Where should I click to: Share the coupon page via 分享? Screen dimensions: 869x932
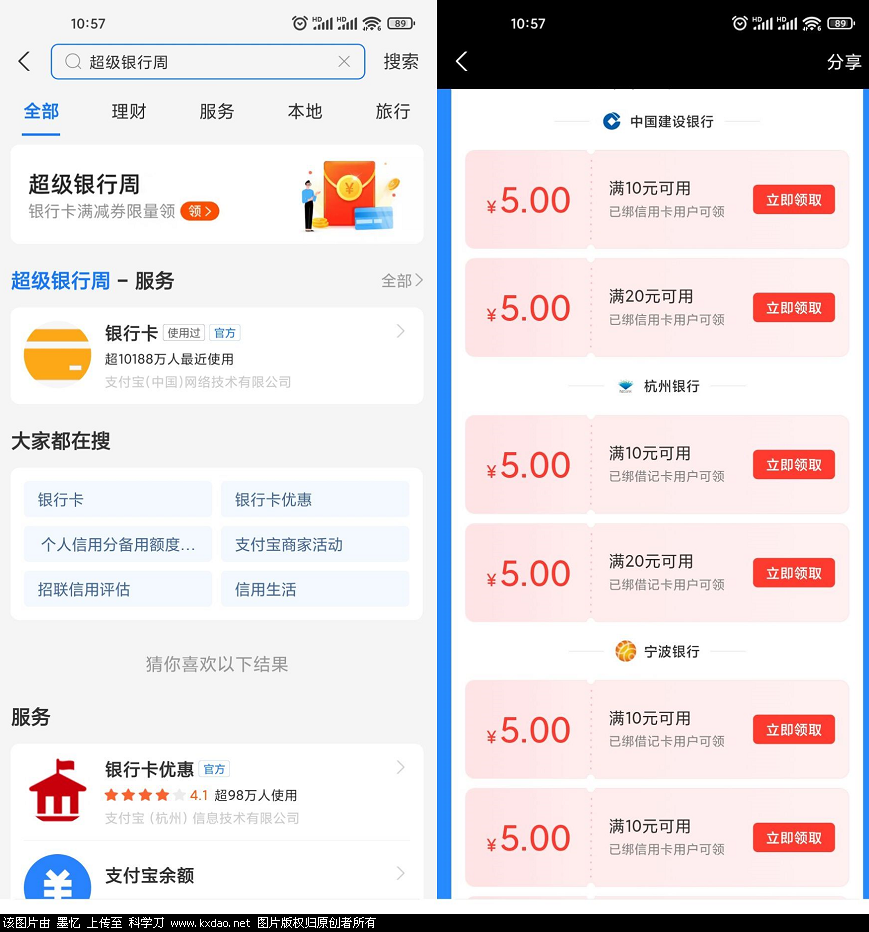(844, 61)
